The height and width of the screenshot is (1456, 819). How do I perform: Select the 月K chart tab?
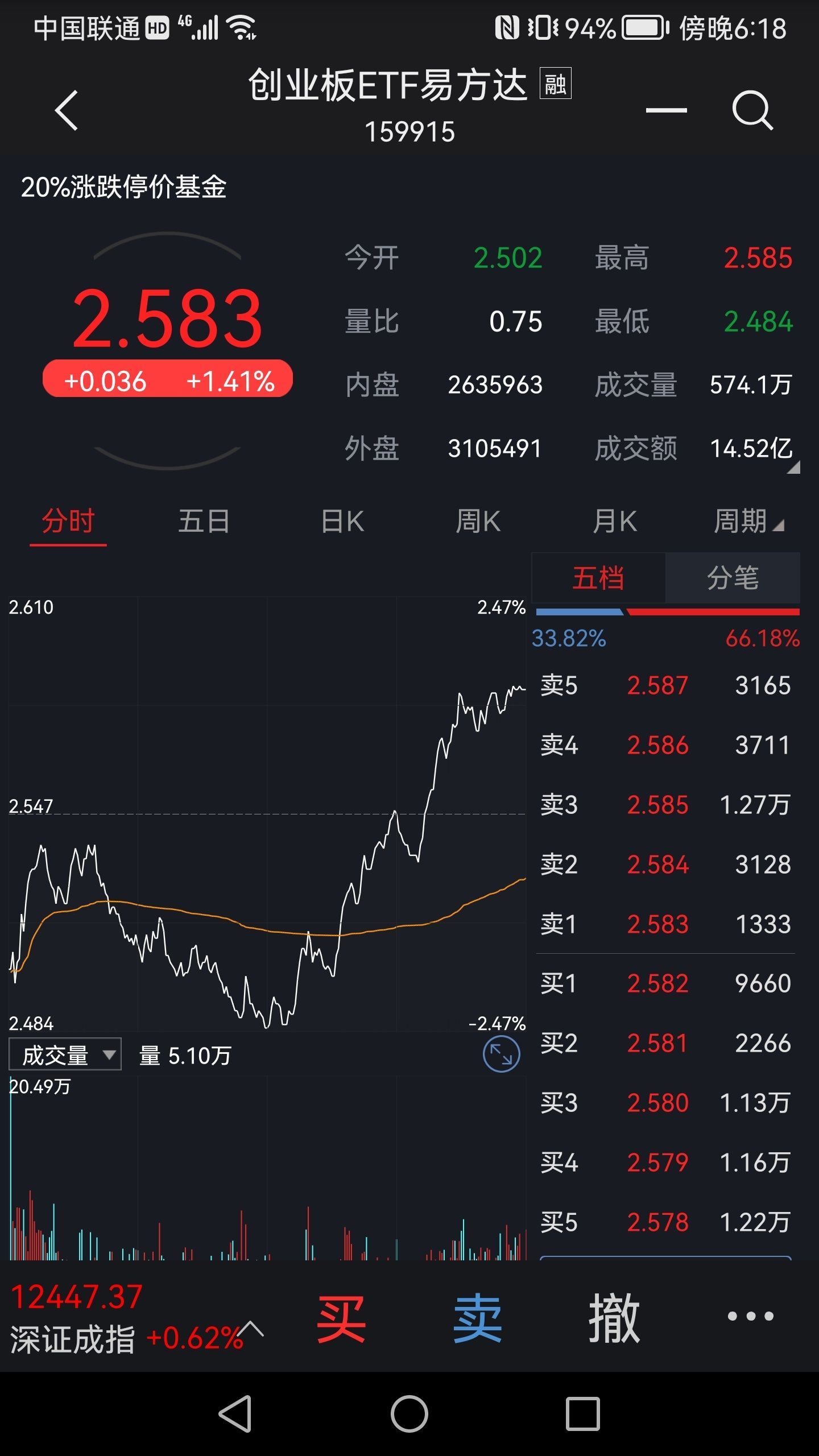[615, 521]
